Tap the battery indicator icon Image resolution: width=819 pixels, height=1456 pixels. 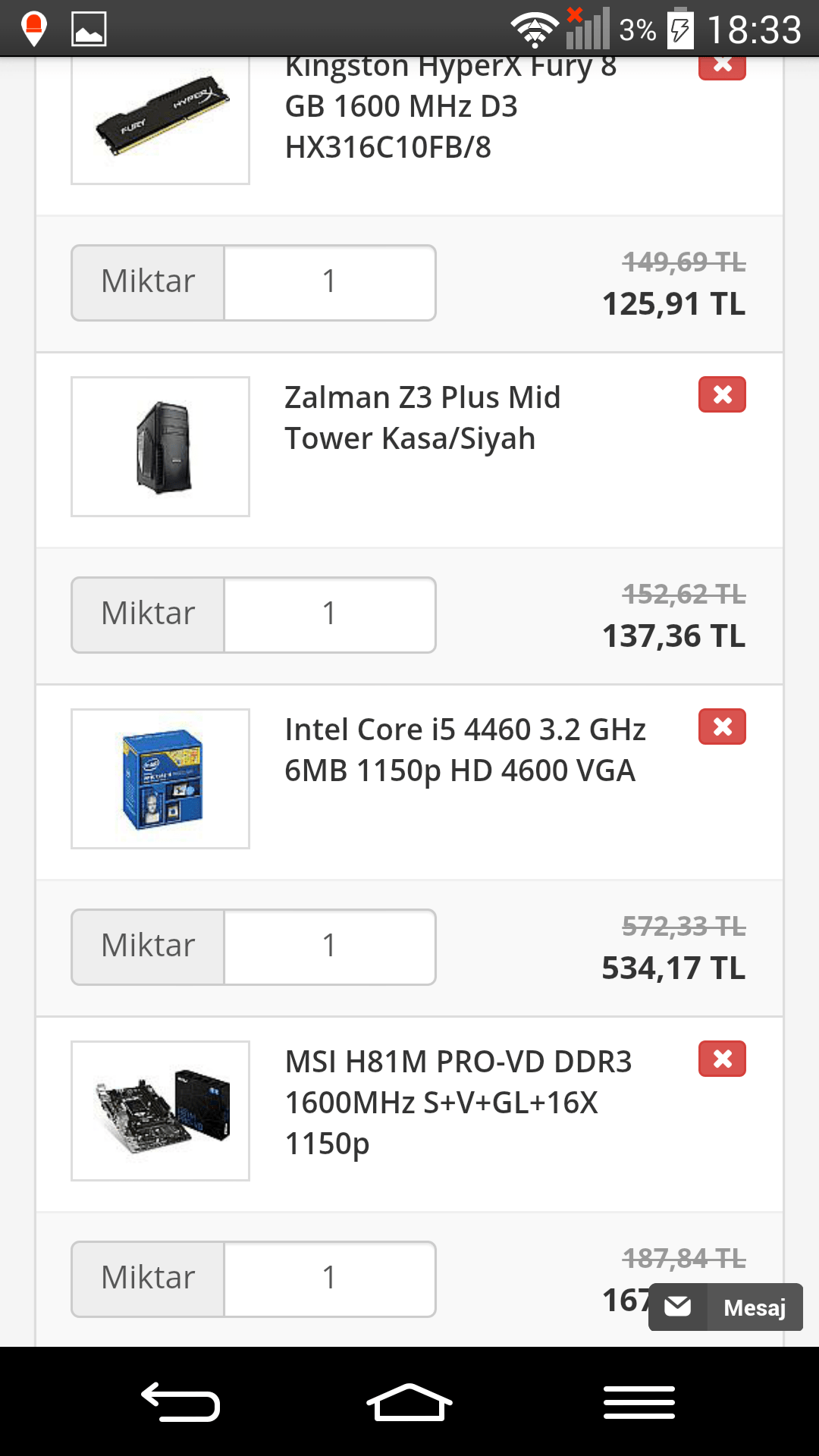point(681,29)
